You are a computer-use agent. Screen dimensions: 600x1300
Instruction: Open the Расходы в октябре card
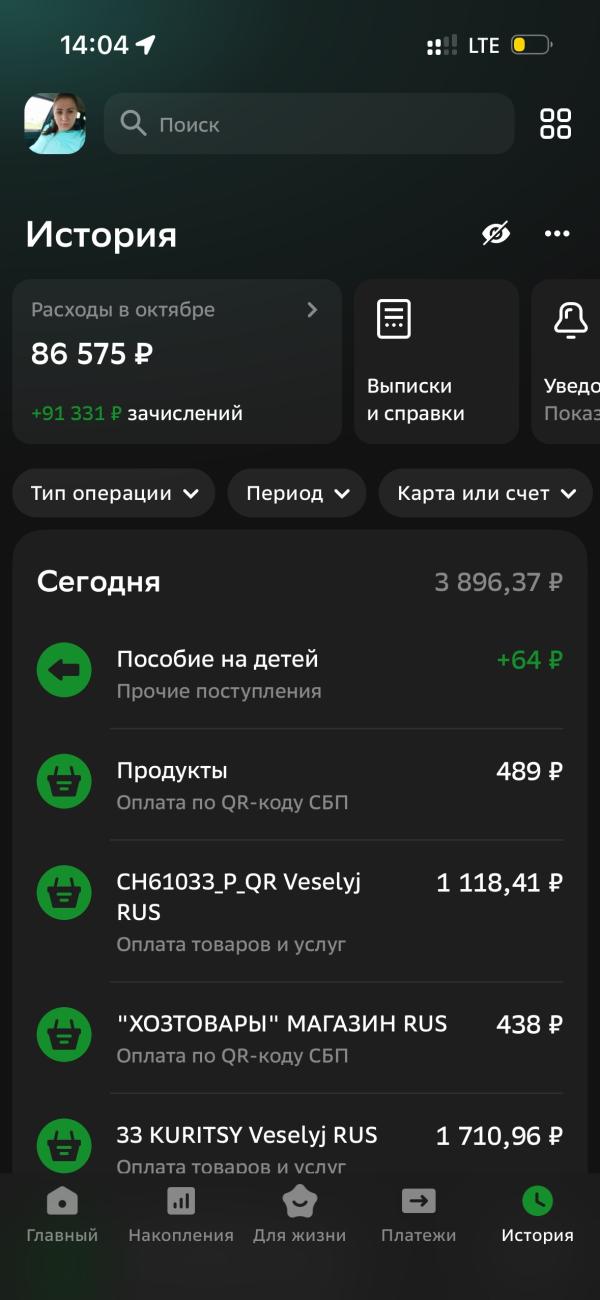(x=177, y=360)
